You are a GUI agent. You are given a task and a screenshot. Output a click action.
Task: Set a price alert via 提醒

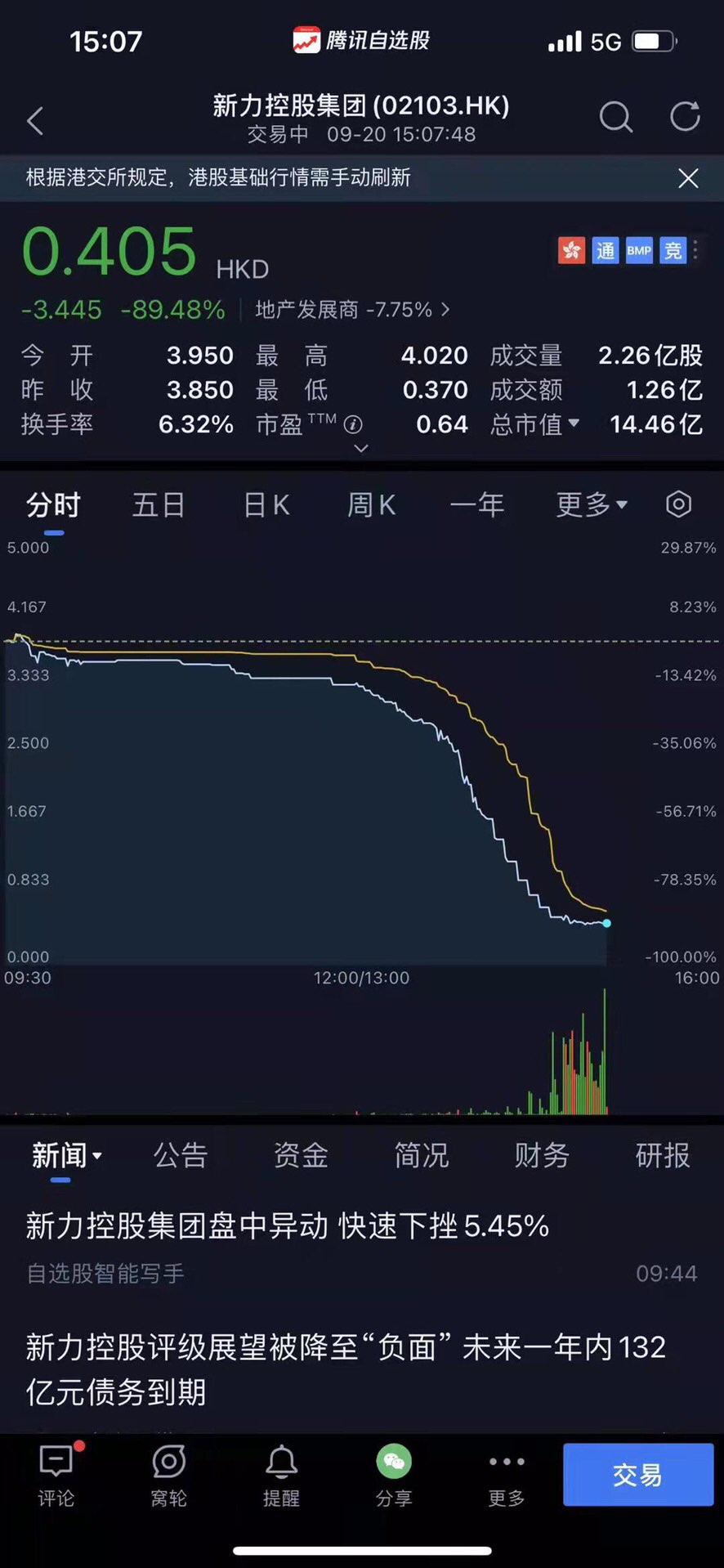point(281,1476)
